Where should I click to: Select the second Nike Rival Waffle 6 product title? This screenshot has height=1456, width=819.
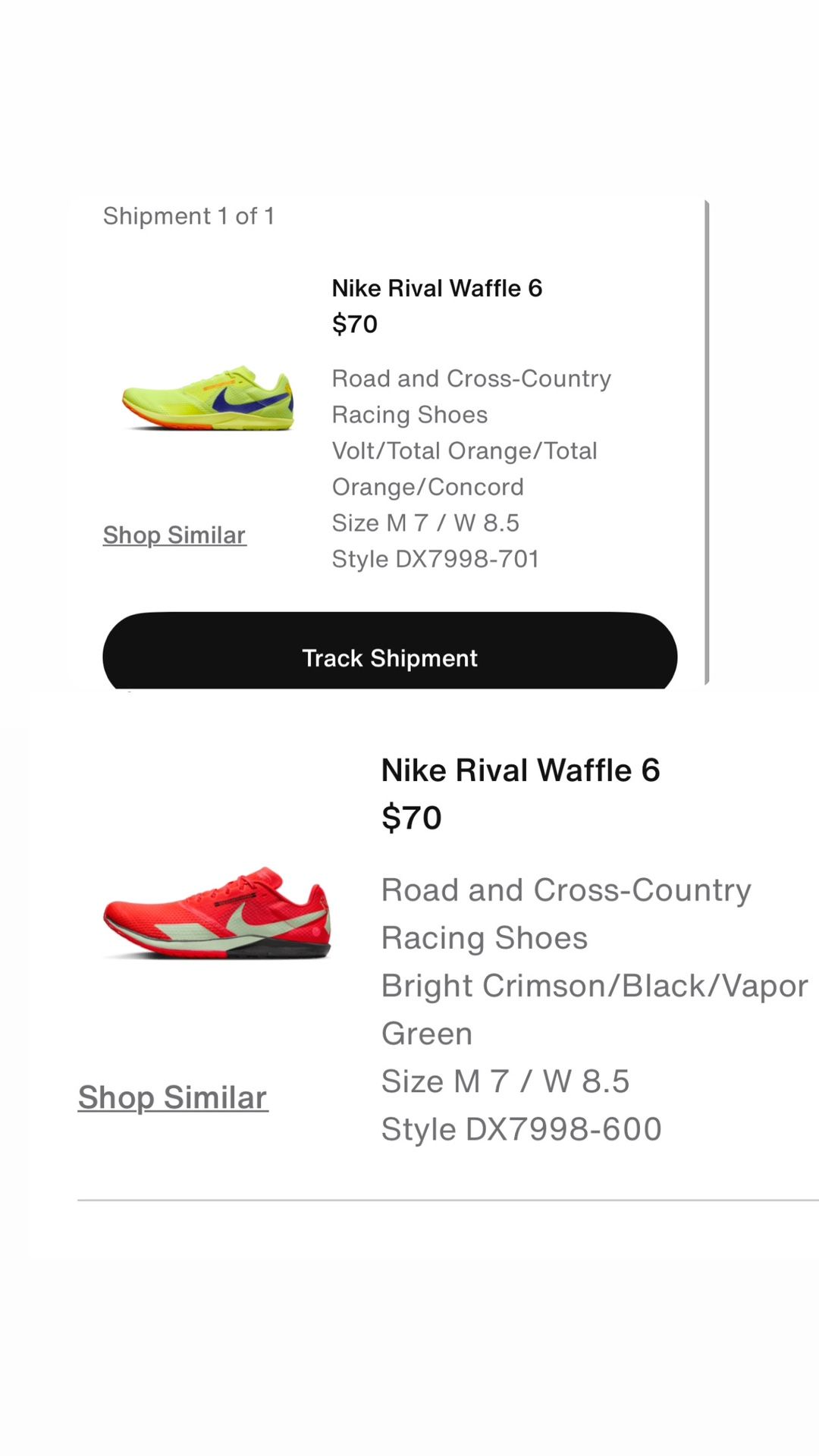click(x=522, y=770)
